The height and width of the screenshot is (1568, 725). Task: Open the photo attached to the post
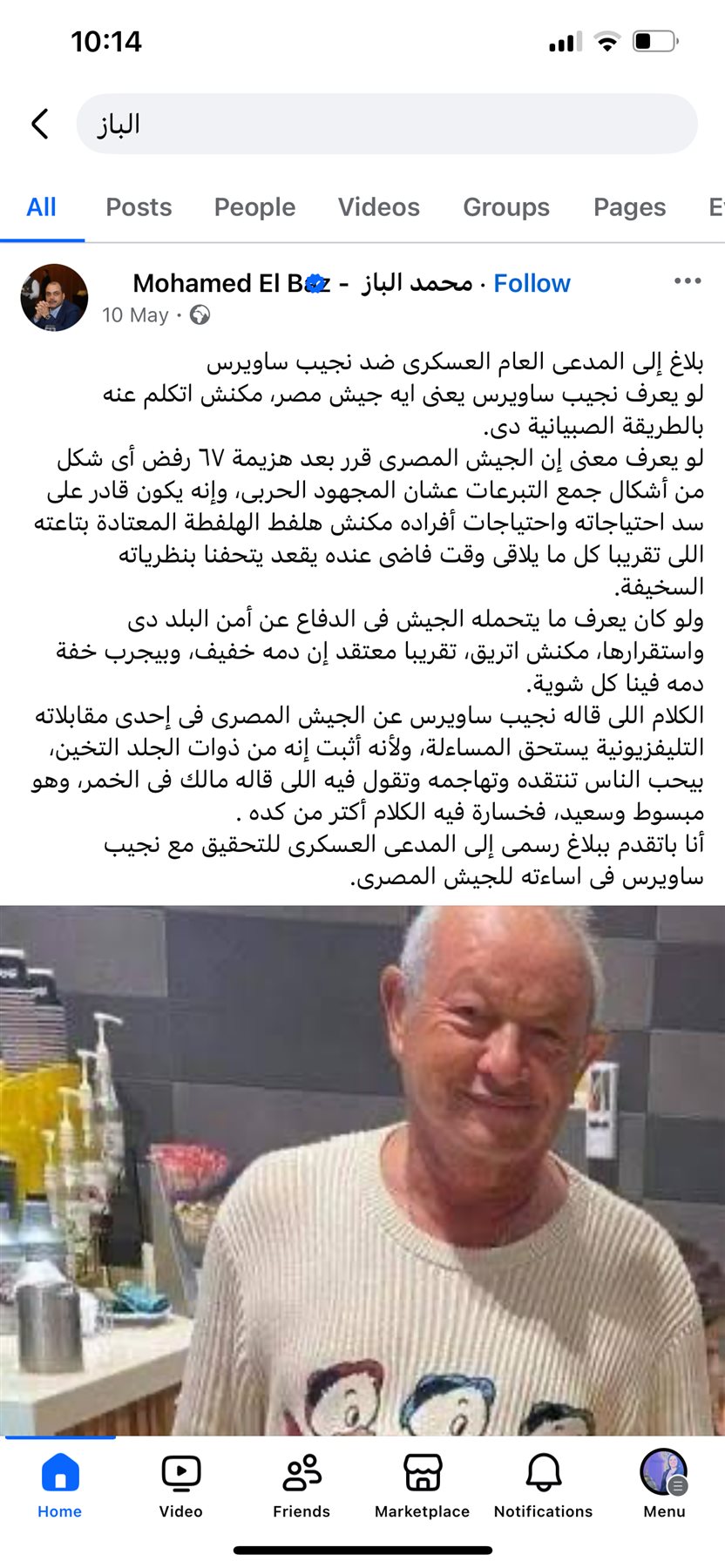point(362,1167)
